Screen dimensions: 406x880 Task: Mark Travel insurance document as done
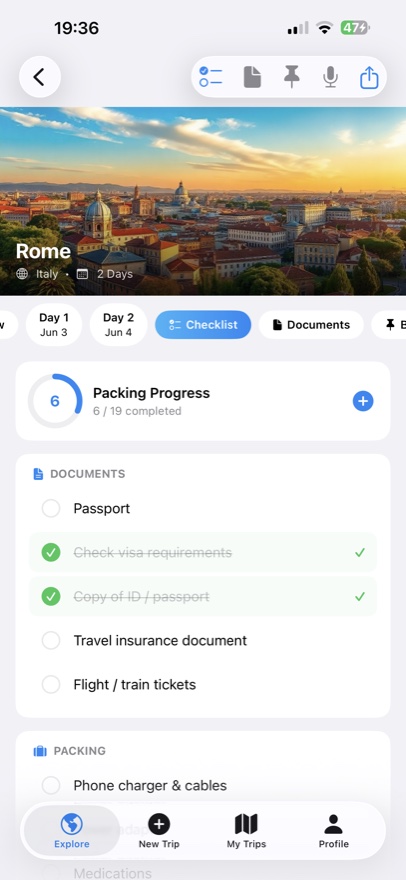(51, 640)
